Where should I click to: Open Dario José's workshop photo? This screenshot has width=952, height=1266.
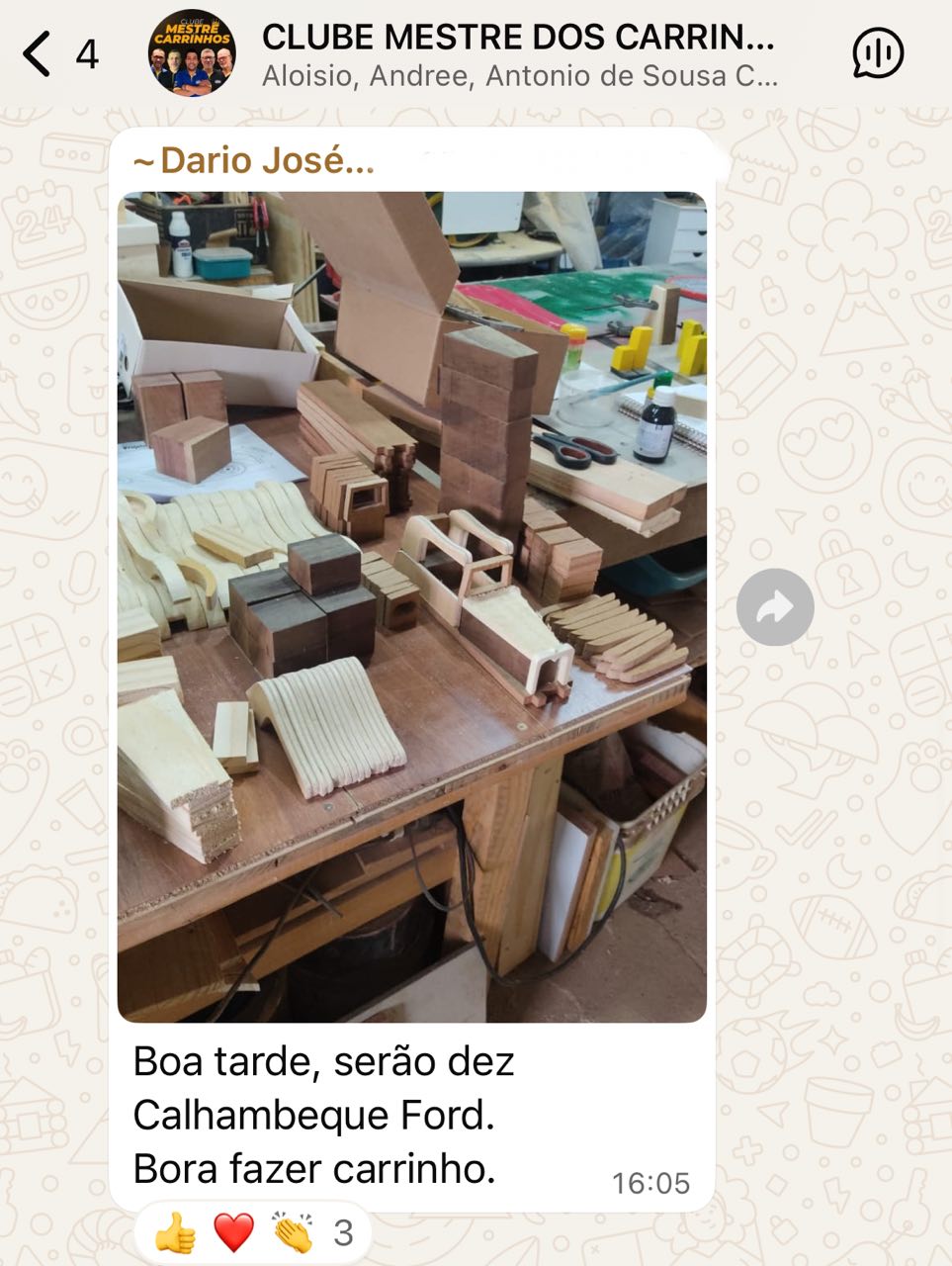[x=411, y=605]
